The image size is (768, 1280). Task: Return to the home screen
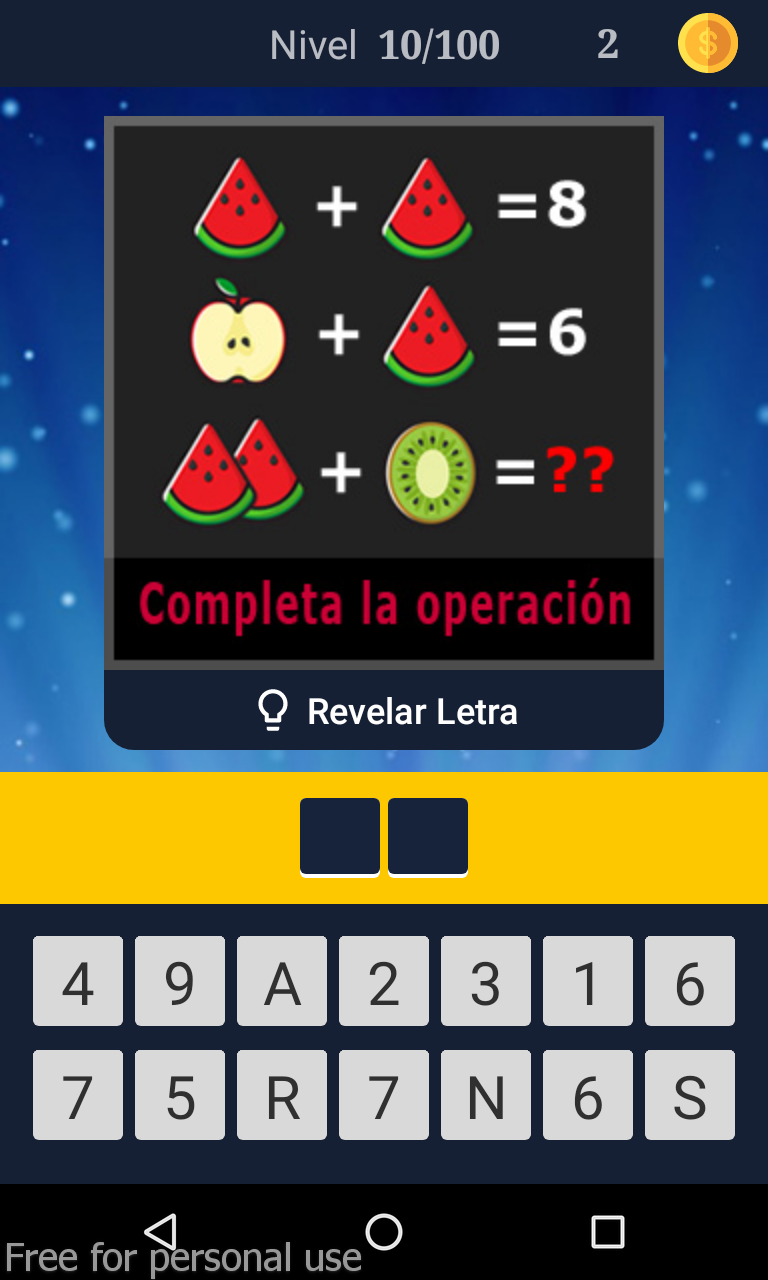(384, 1232)
